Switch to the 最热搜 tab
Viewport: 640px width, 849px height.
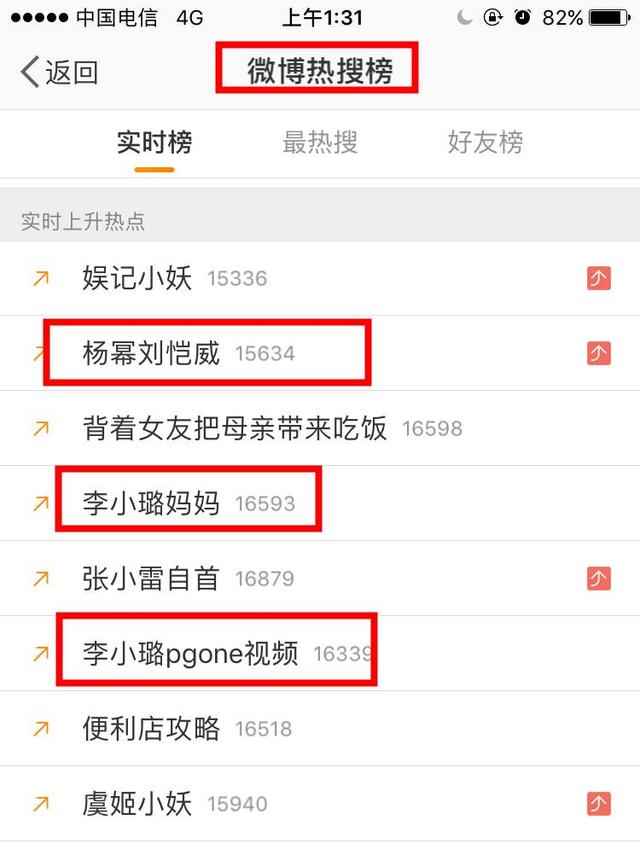pos(320,142)
